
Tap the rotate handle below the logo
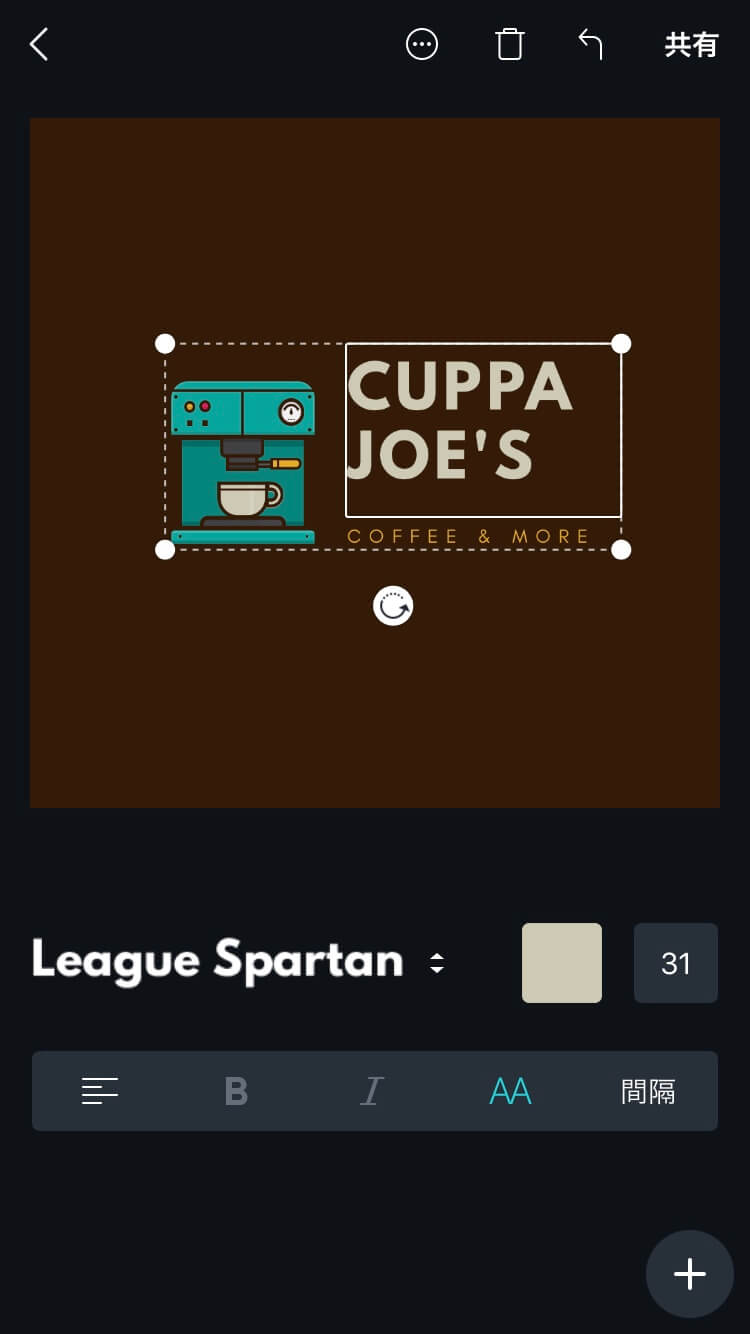(393, 606)
